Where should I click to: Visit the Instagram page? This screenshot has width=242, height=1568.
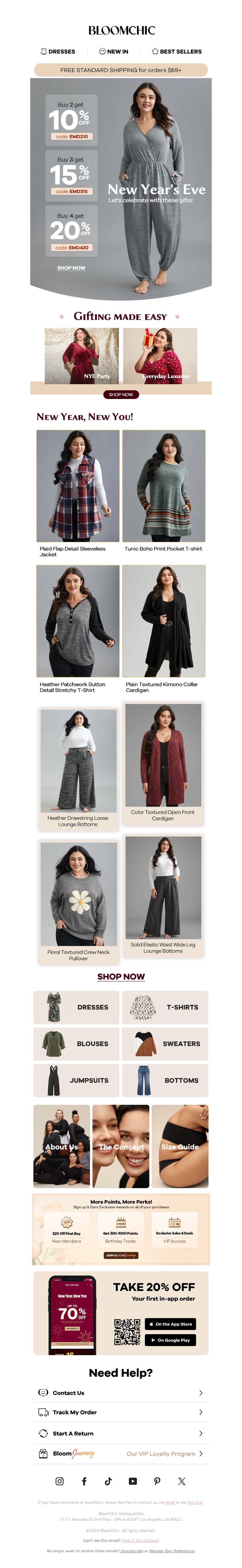coord(60,1481)
